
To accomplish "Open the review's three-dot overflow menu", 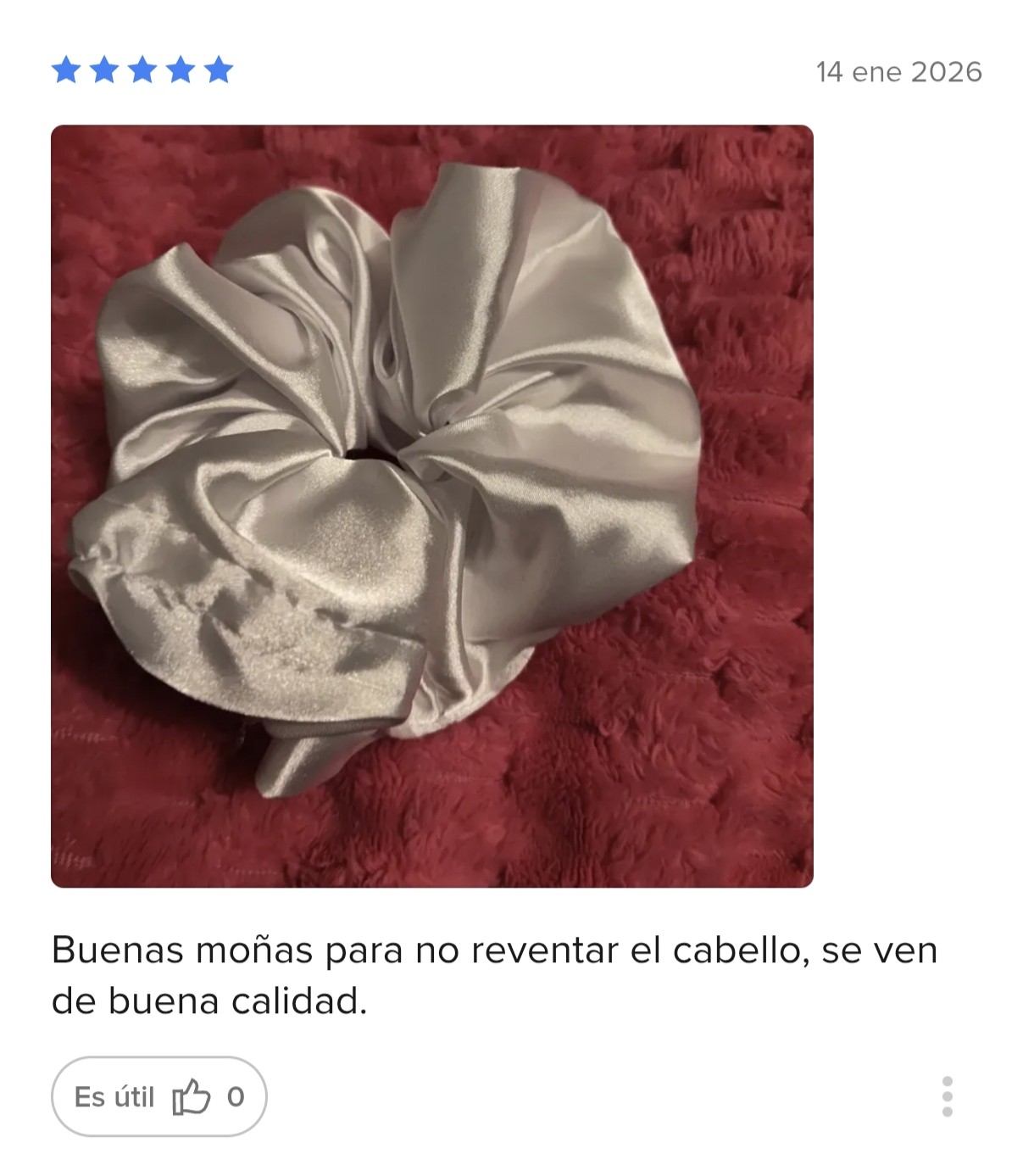I will pyautogui.click(x=948, y=1096).
